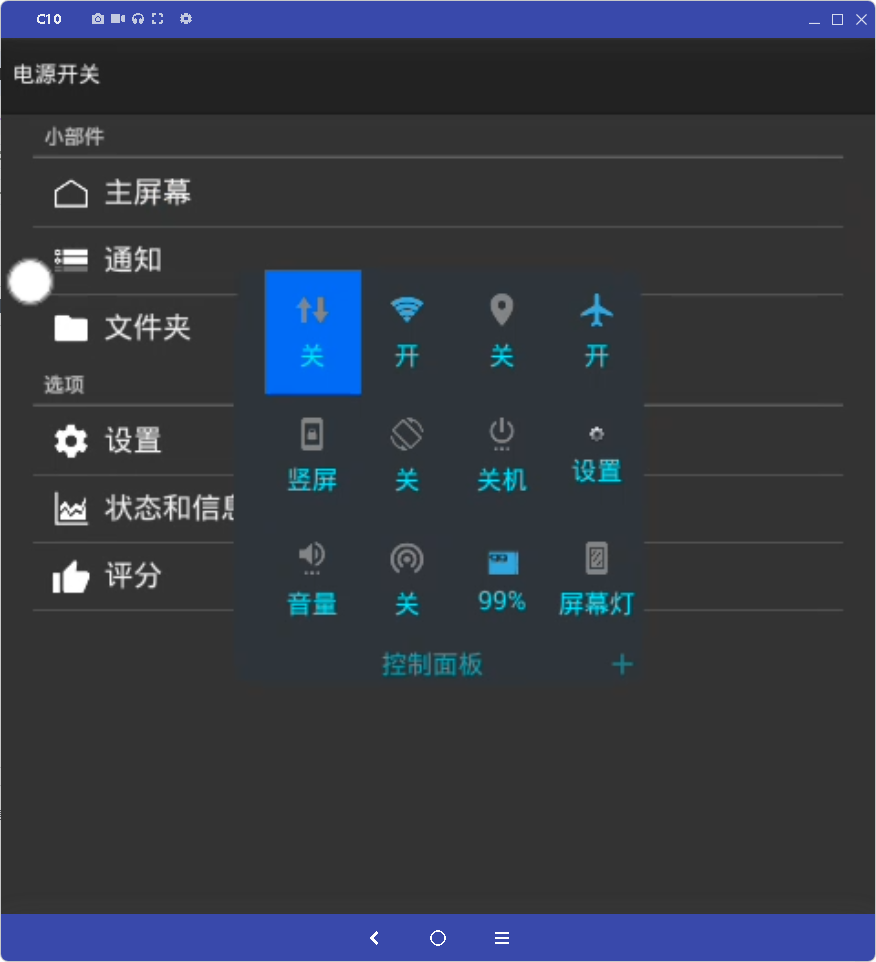Toggle the mobile data switch
876x962 pixels.
(312, 332)
